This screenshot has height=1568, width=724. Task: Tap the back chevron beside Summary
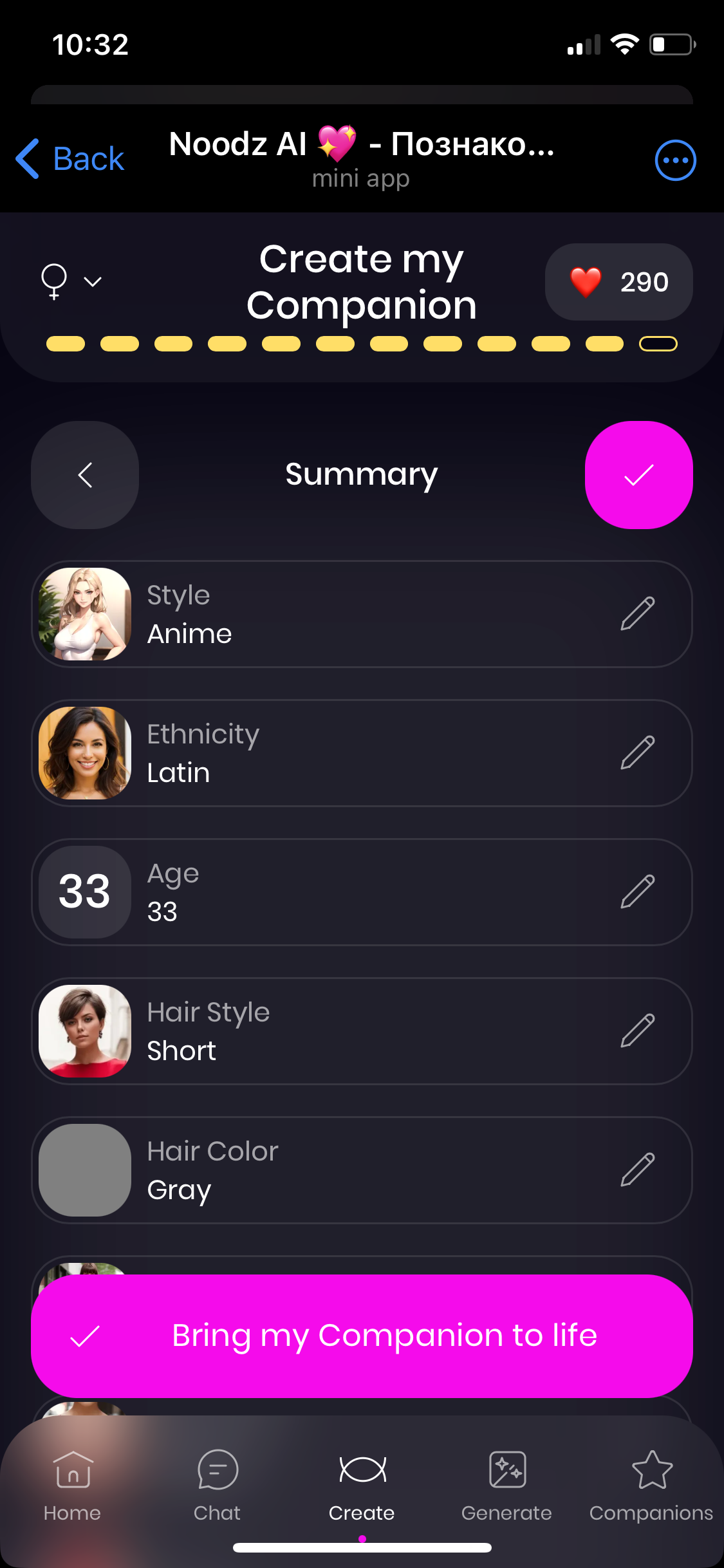pos(84,474)
